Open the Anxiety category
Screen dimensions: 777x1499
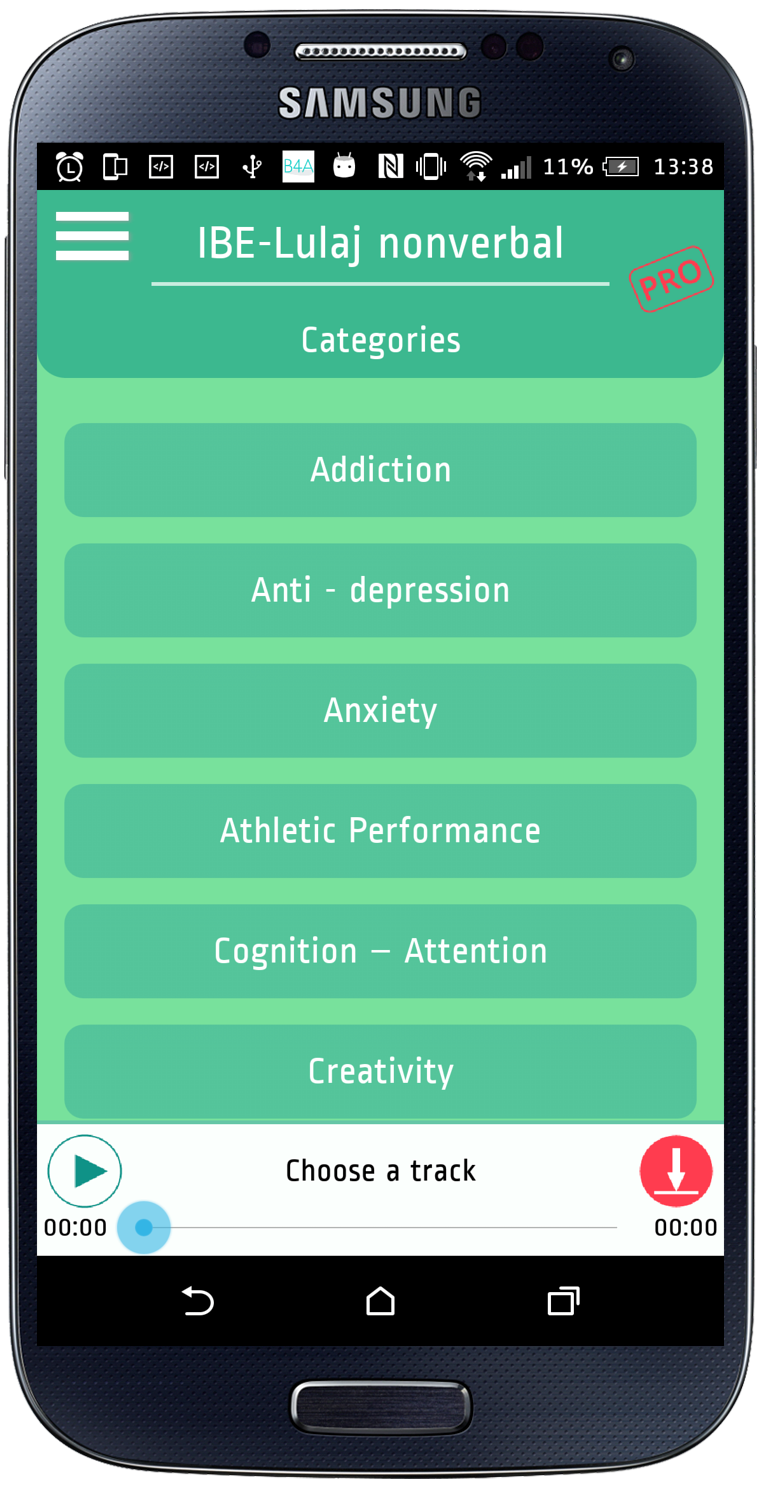click(x=380, y=710)
